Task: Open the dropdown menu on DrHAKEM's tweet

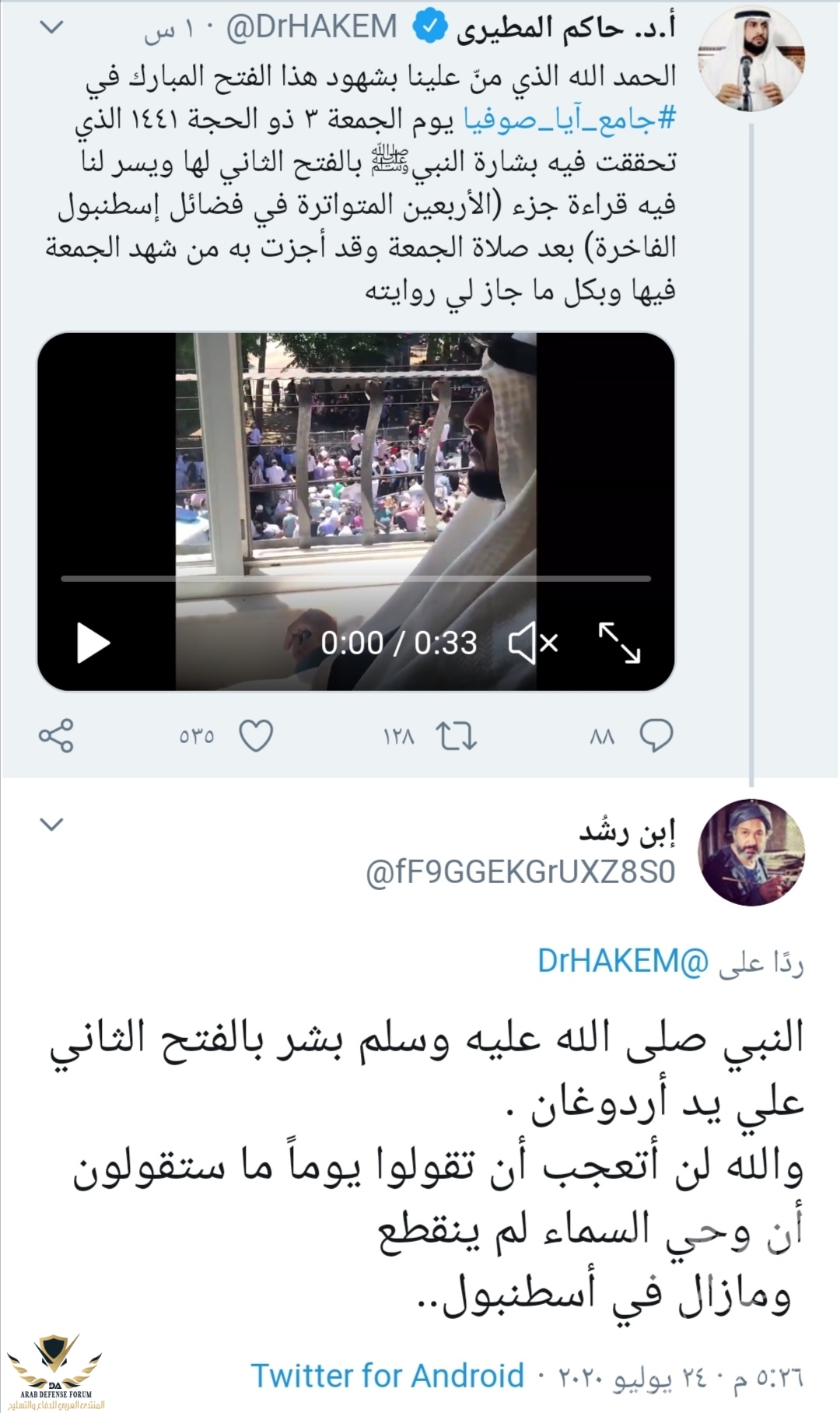Action: click(51, 28)
